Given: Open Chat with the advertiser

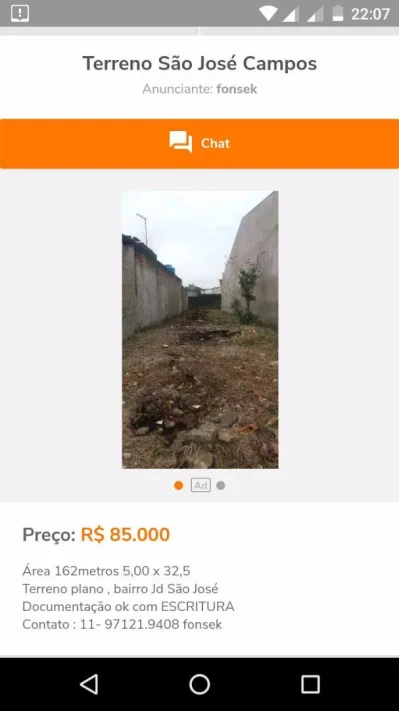Looking at the screenshot, I should [x=200, y=143].
